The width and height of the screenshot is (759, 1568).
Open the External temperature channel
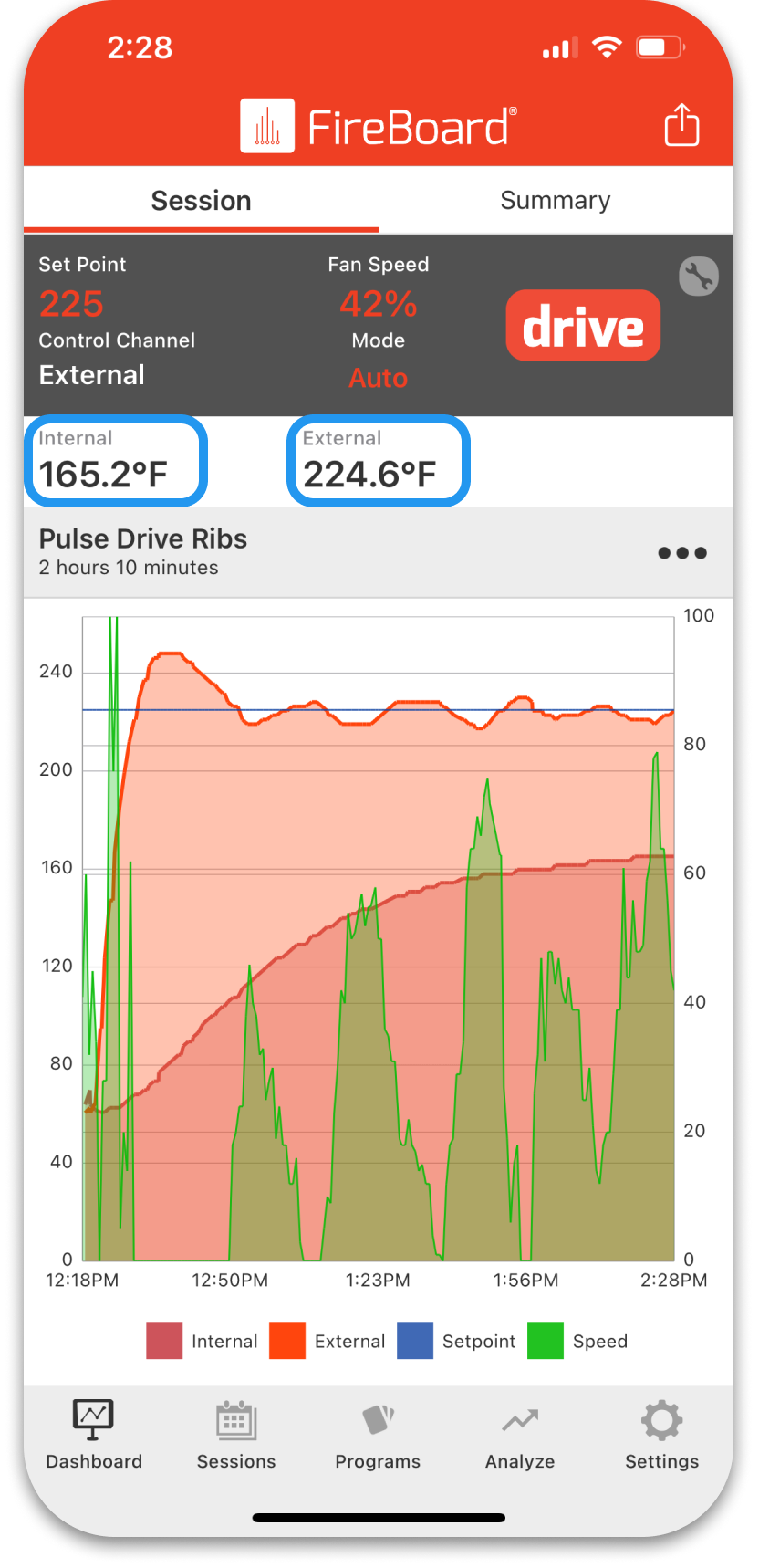(x=379, y=461)
